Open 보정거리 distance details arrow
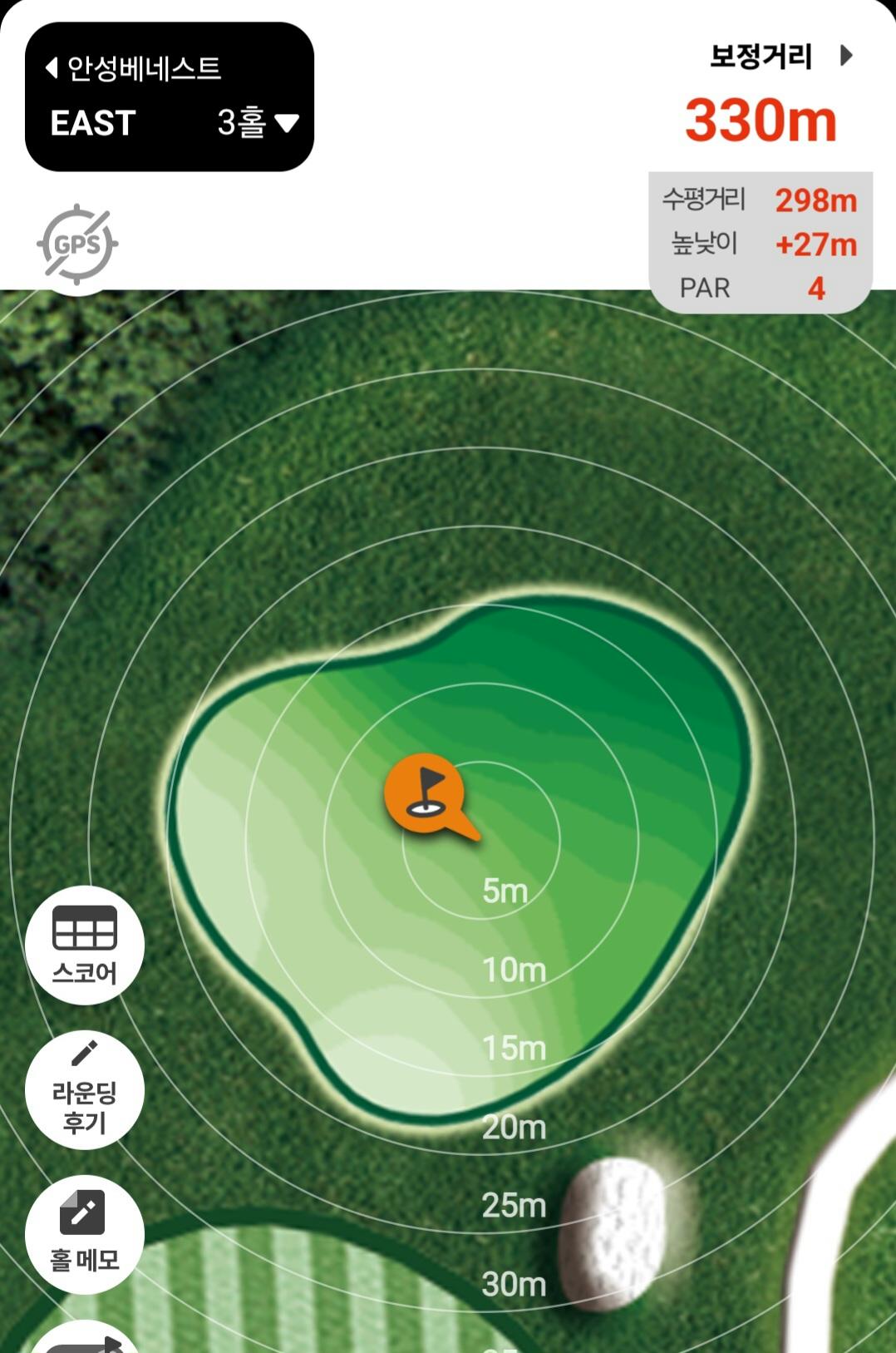 tap(845, 56)
